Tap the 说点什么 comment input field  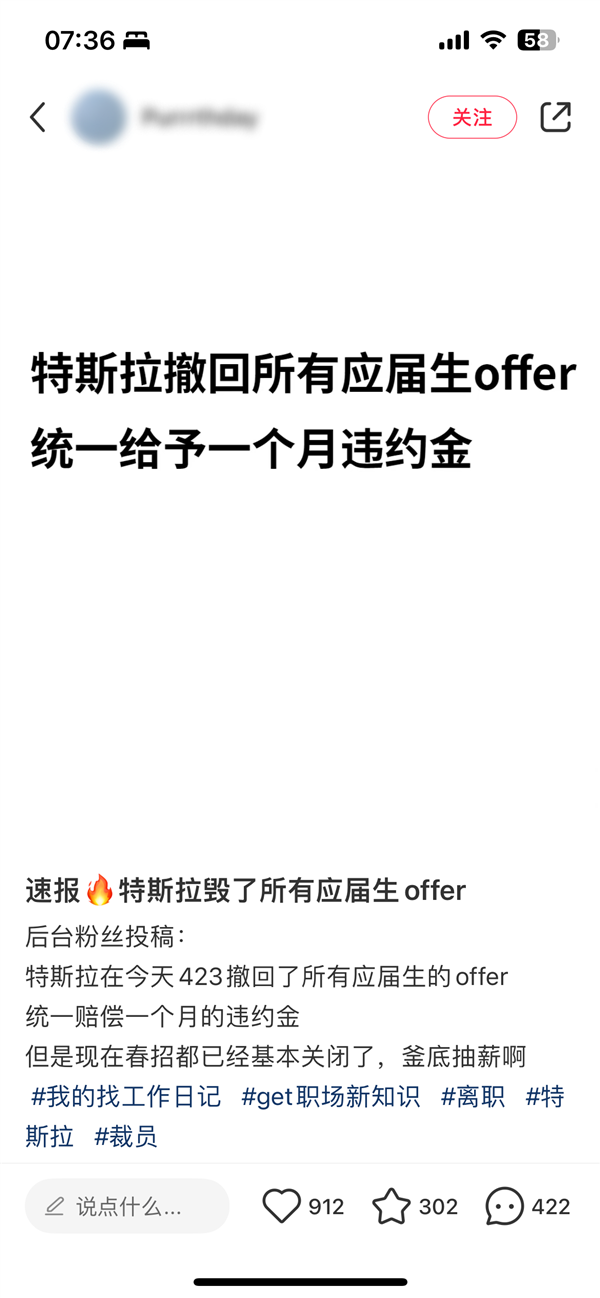click(127, 1207)
